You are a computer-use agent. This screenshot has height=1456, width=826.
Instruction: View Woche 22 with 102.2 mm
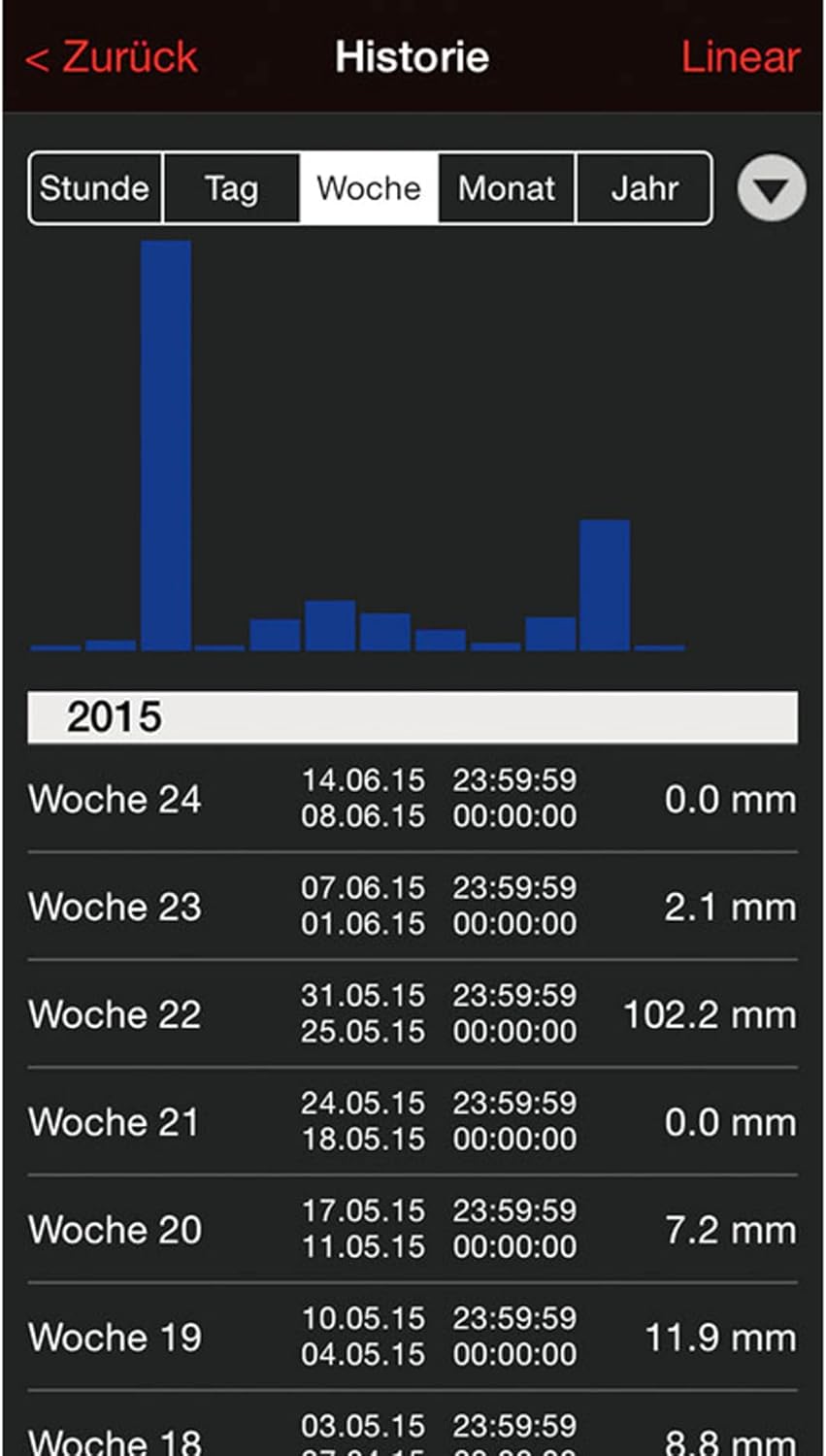tap(413, 1013)
